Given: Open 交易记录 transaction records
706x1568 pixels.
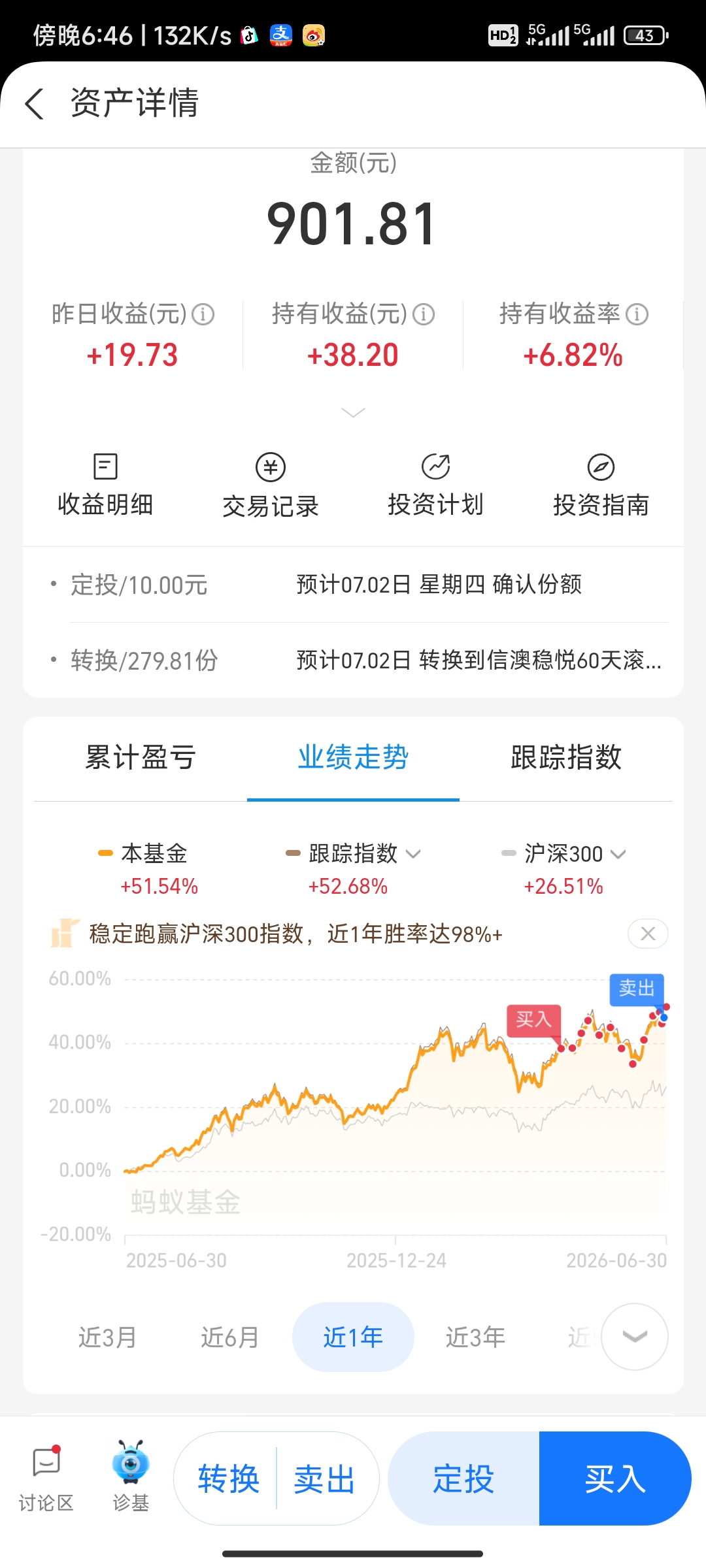Looking at the screenshot, I should tap(271, 485).
